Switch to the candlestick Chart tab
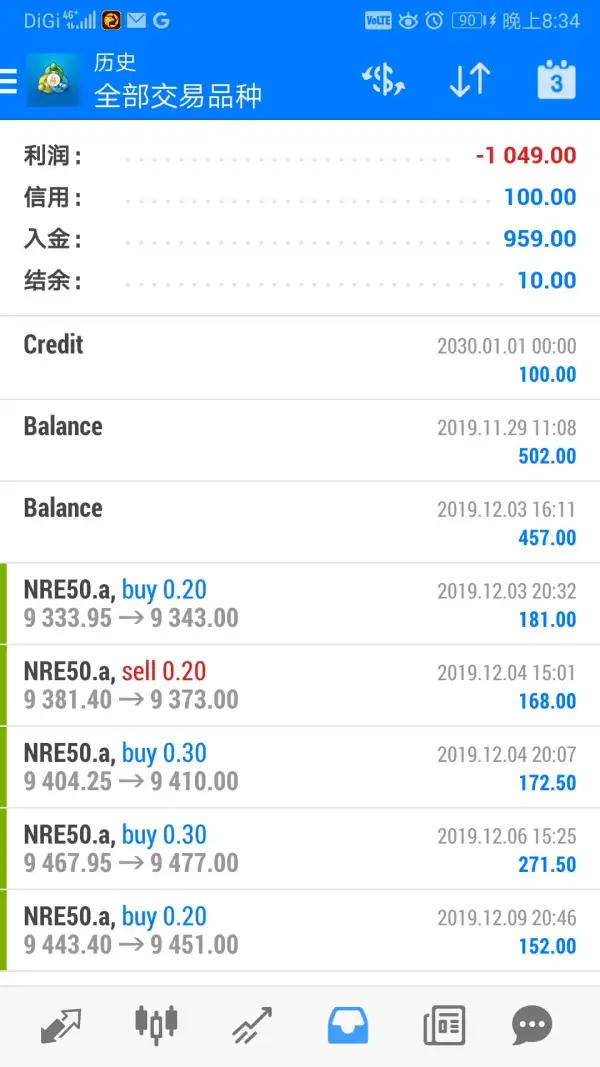 click(x=155, y=1025)
